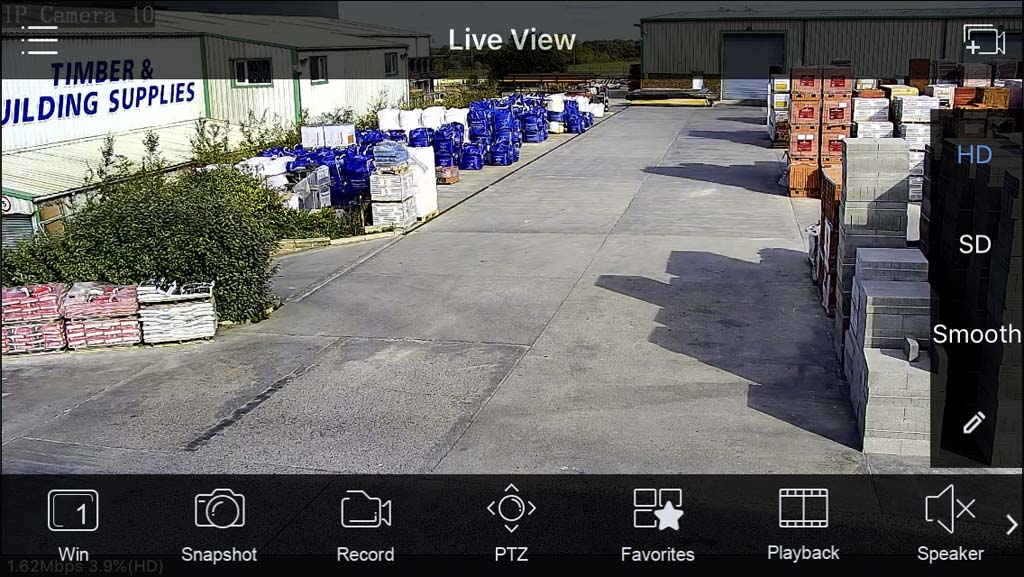Open the hamburger menu
Screen dimensions: 1024x577
click(x=38, y=40)
